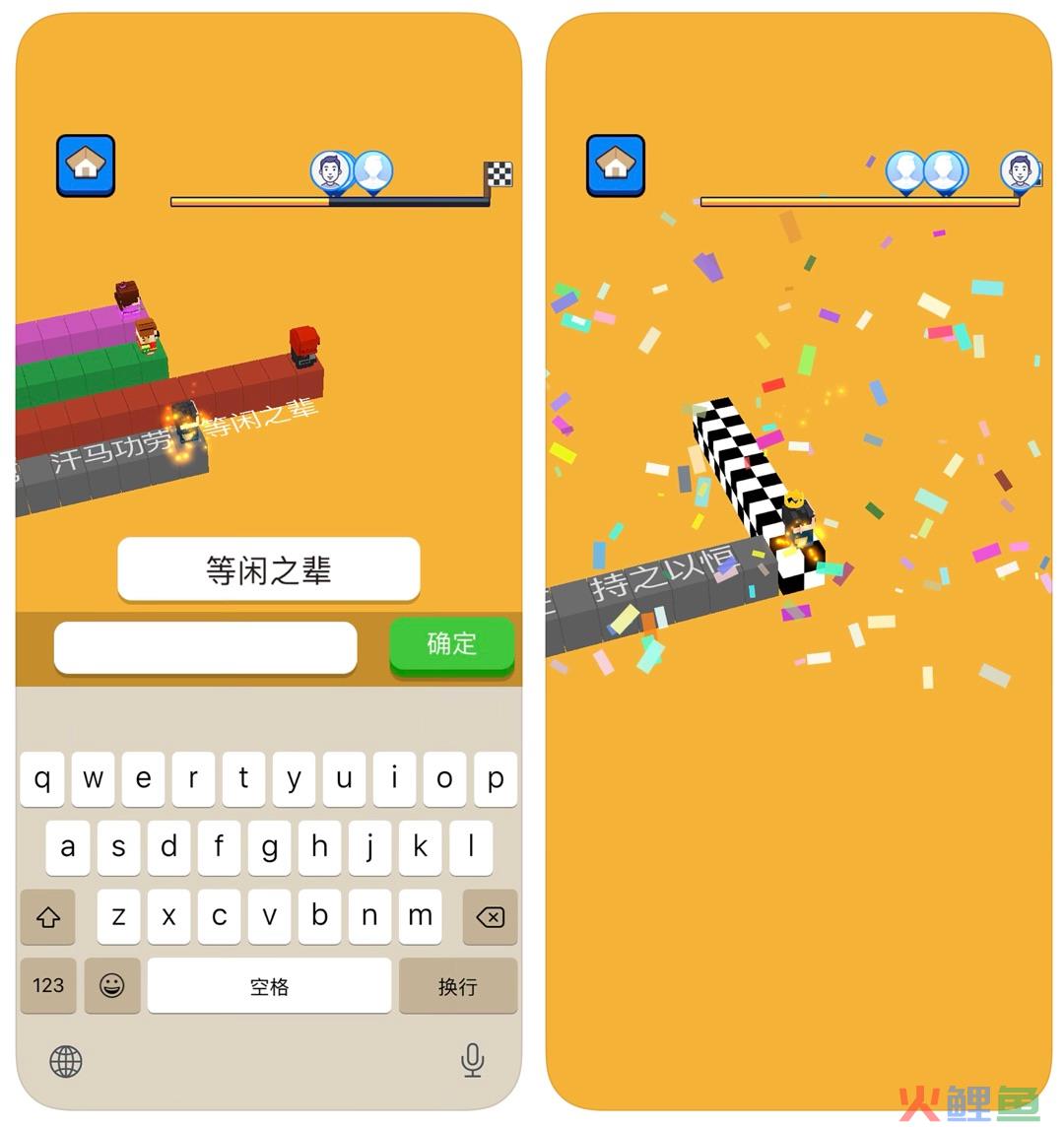Tap the 换行 return key
This screenshot has height=1127, width=1064.
coord(458,985)
